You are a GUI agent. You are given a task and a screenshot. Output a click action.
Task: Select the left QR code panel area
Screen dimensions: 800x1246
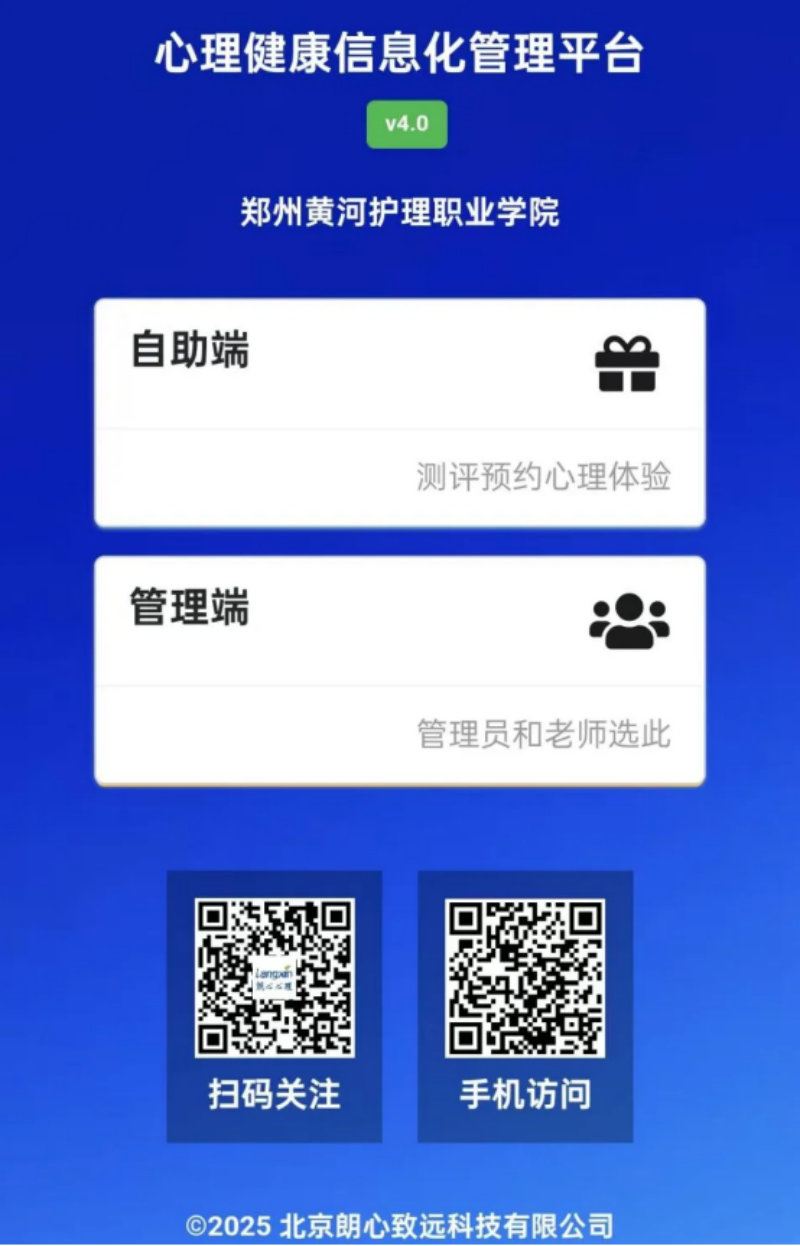pos(275,1005)
